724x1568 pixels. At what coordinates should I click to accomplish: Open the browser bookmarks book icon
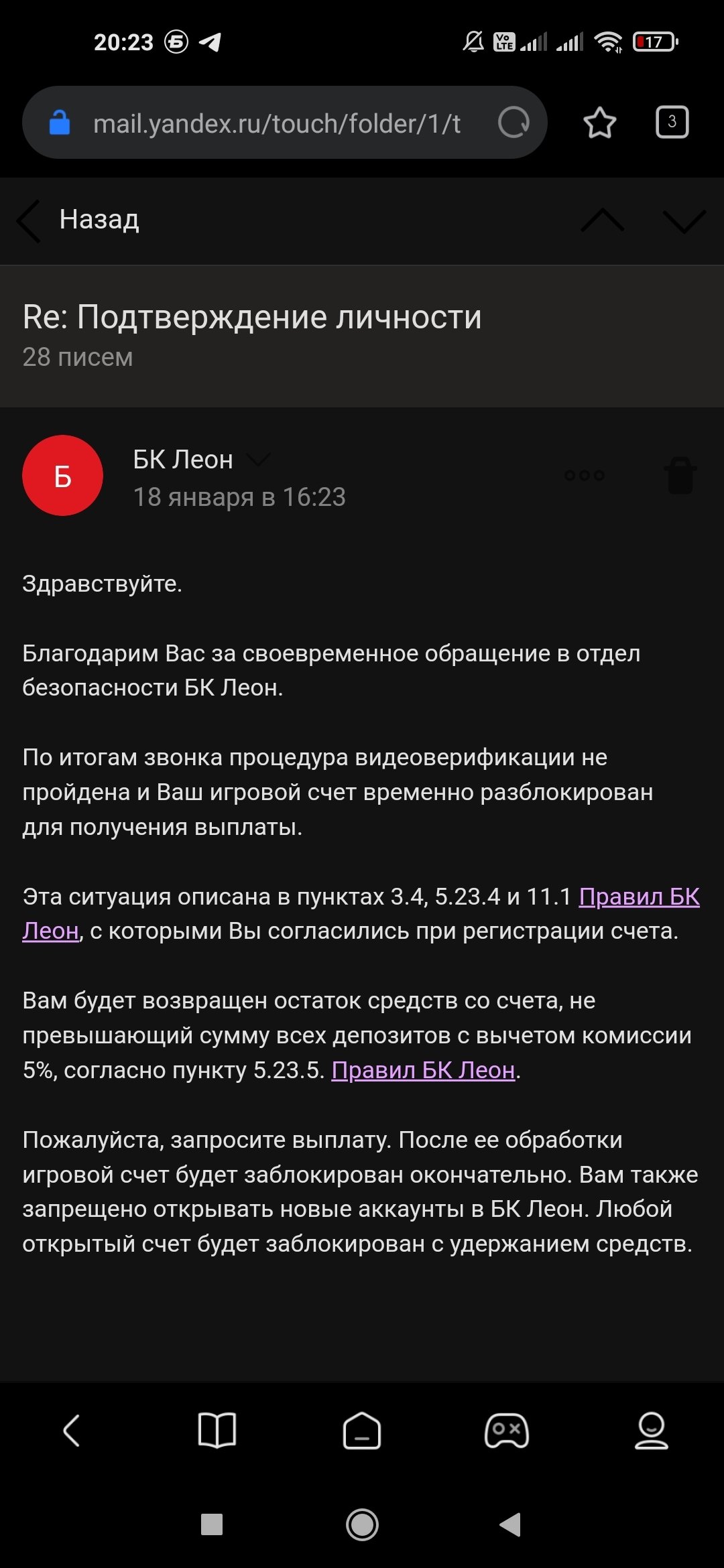click(x=217, y=1431)
